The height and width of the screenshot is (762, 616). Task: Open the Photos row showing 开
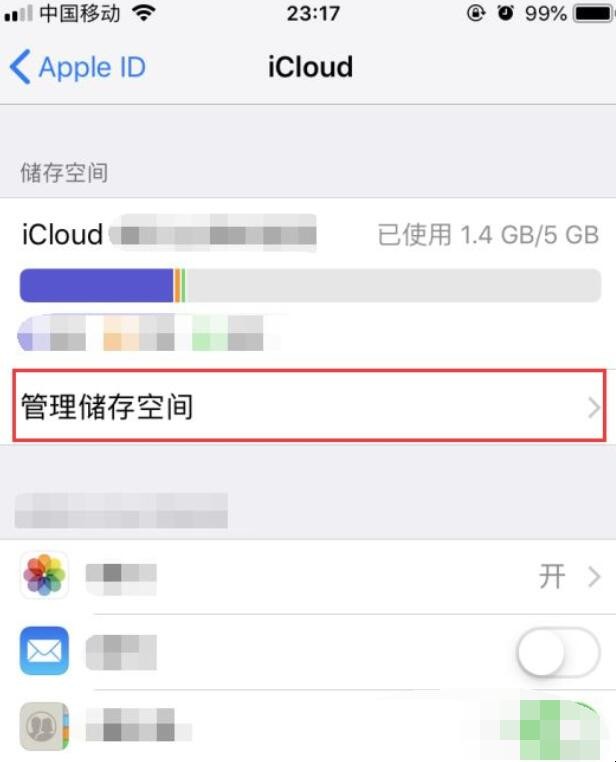(x=308, y=577)
